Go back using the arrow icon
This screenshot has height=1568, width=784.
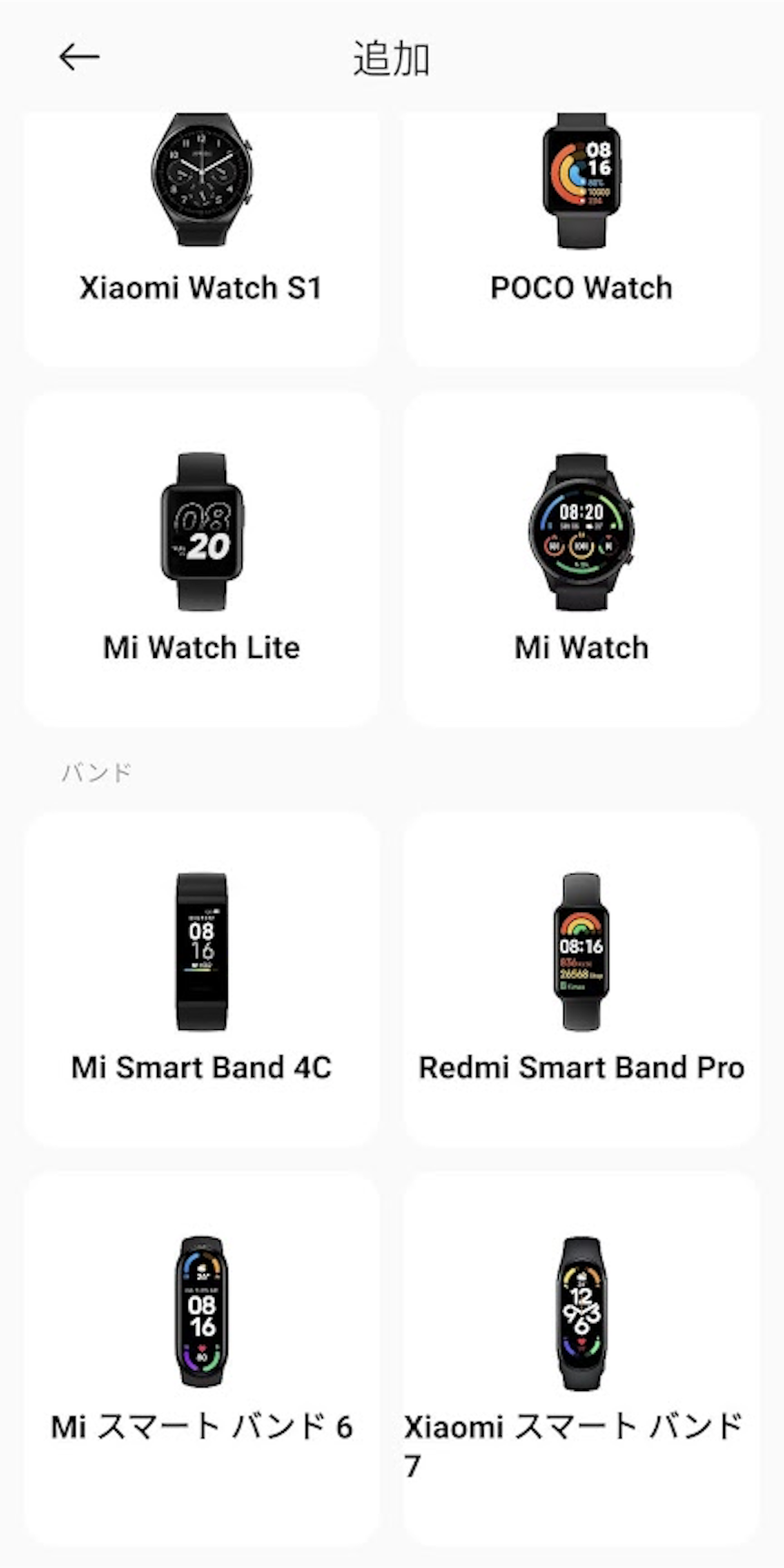pyautogui.click(x=79, y=58)
